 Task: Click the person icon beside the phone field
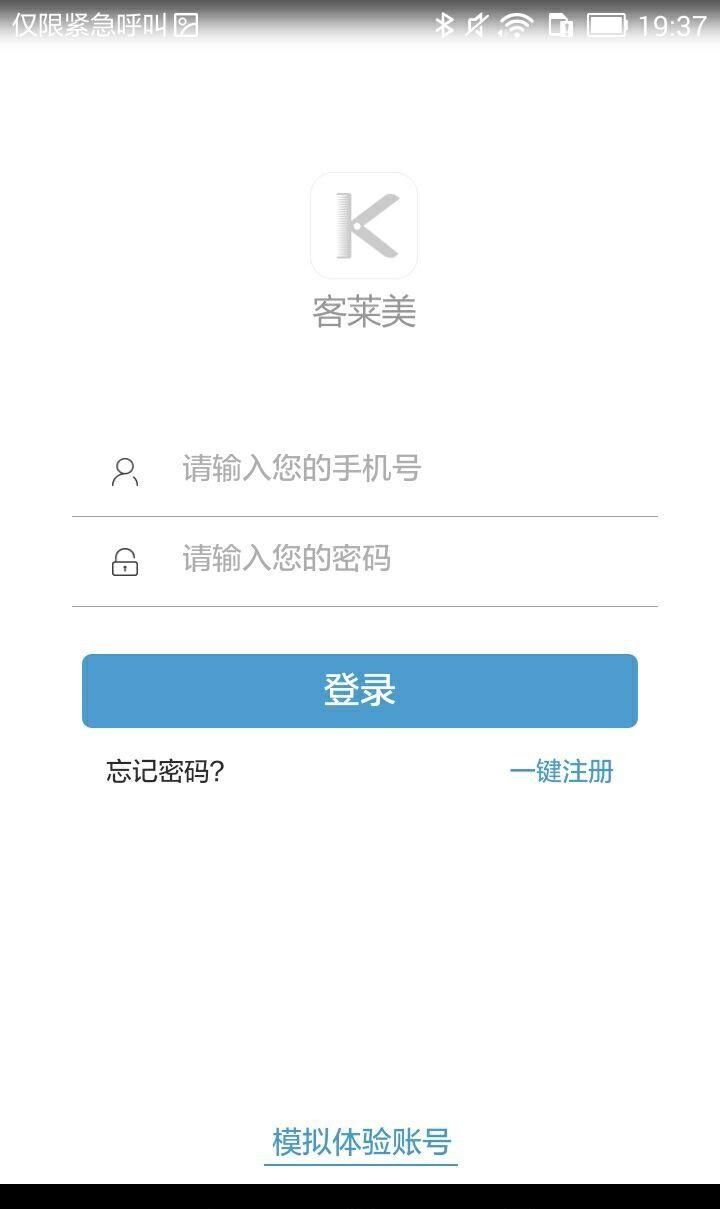(x=124, y=471)
